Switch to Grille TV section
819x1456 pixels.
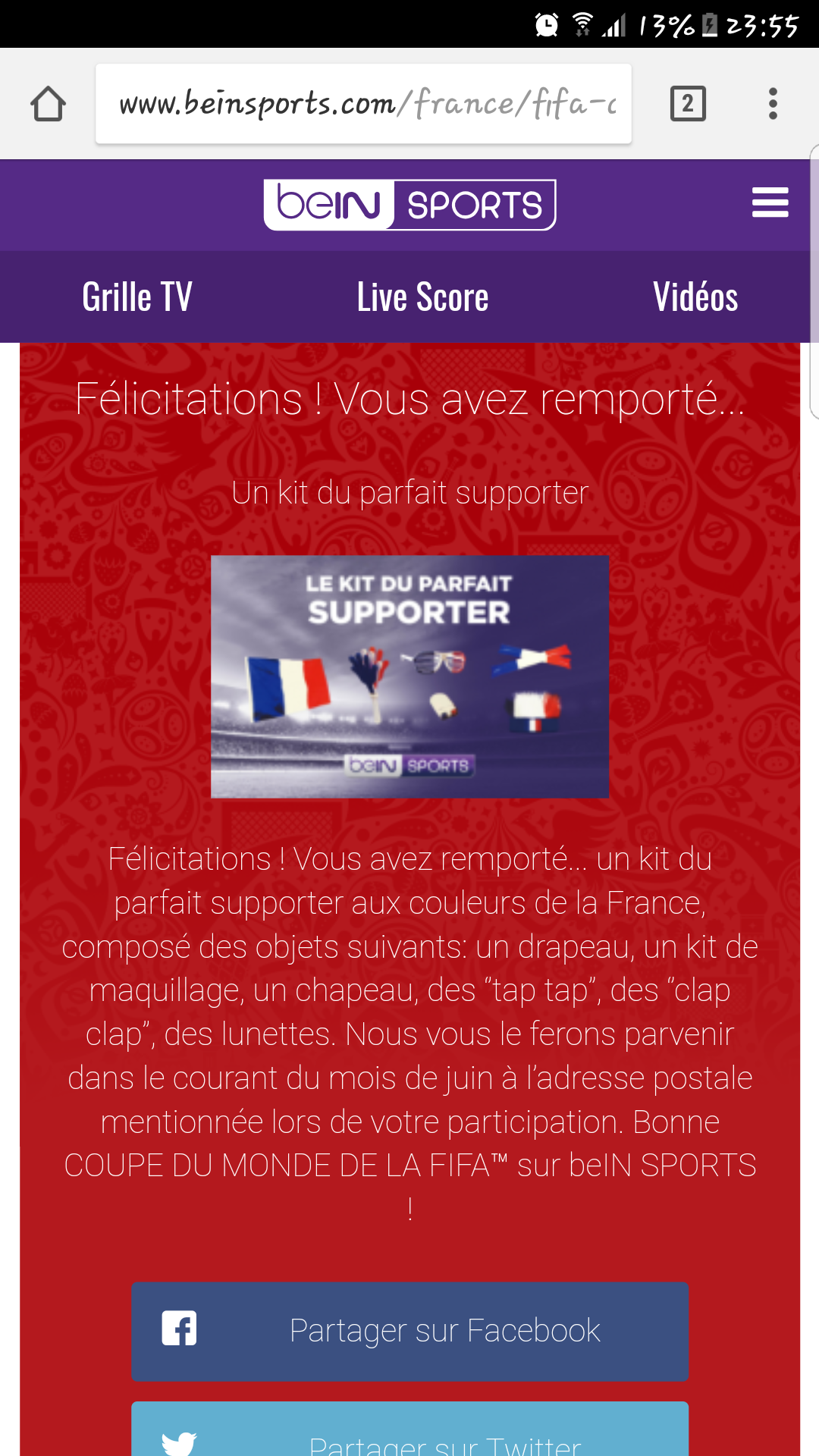point(137,297)
